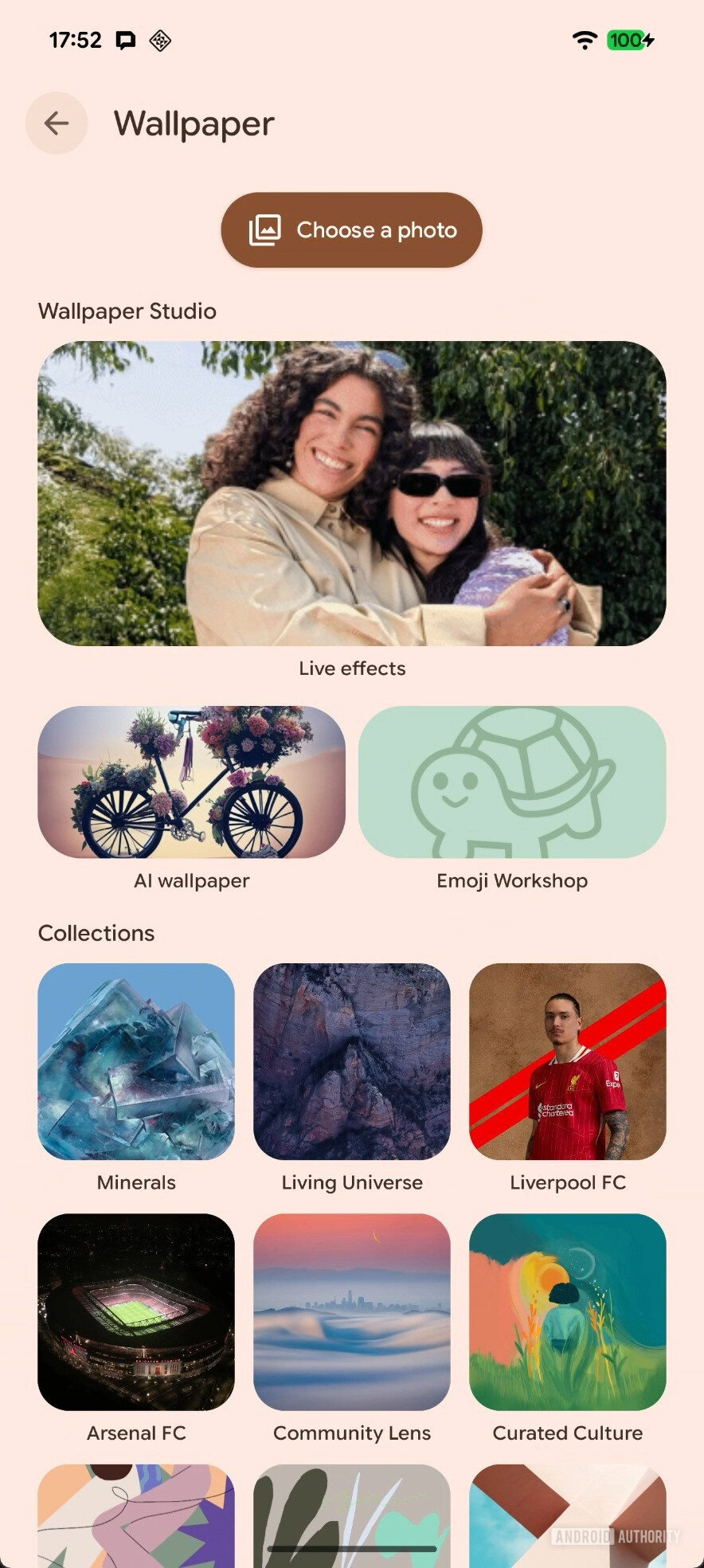This screenshot has height=1568, width=704.
Task: Open the Community Lens collection
Action: 351,1311
